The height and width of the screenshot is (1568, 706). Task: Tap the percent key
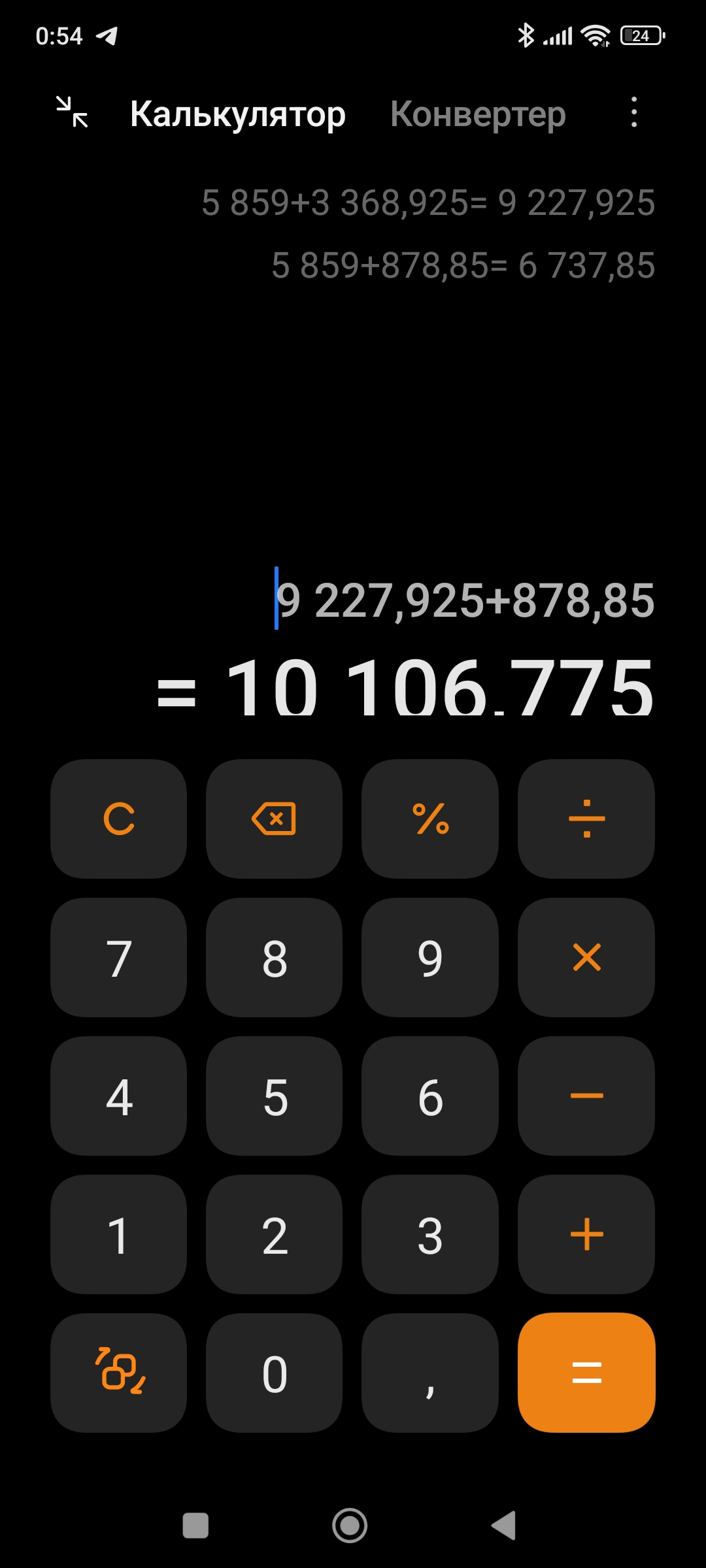[430, 819]
